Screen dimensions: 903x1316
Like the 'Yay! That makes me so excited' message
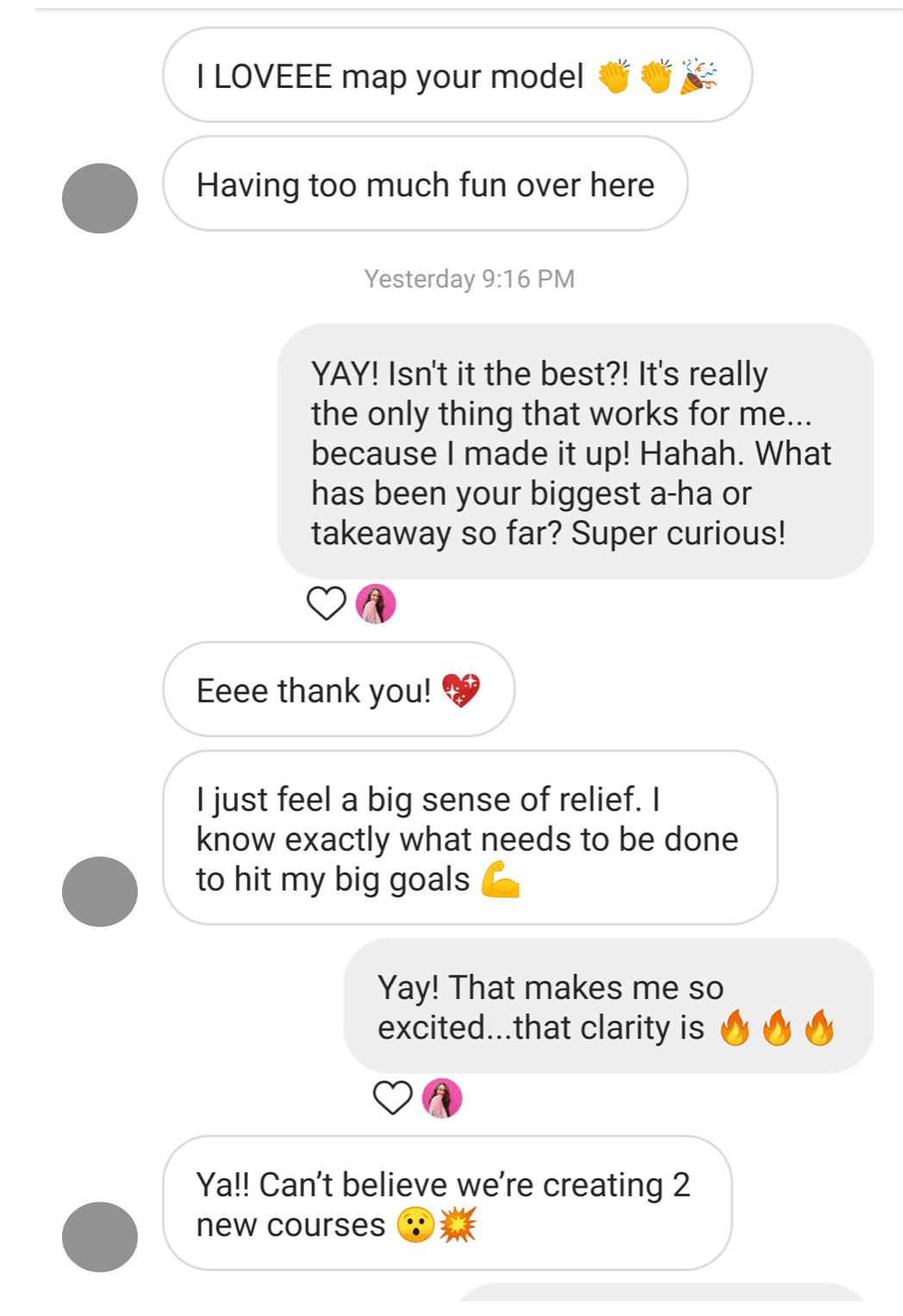pyautogui.click(x=392, y=1098)
